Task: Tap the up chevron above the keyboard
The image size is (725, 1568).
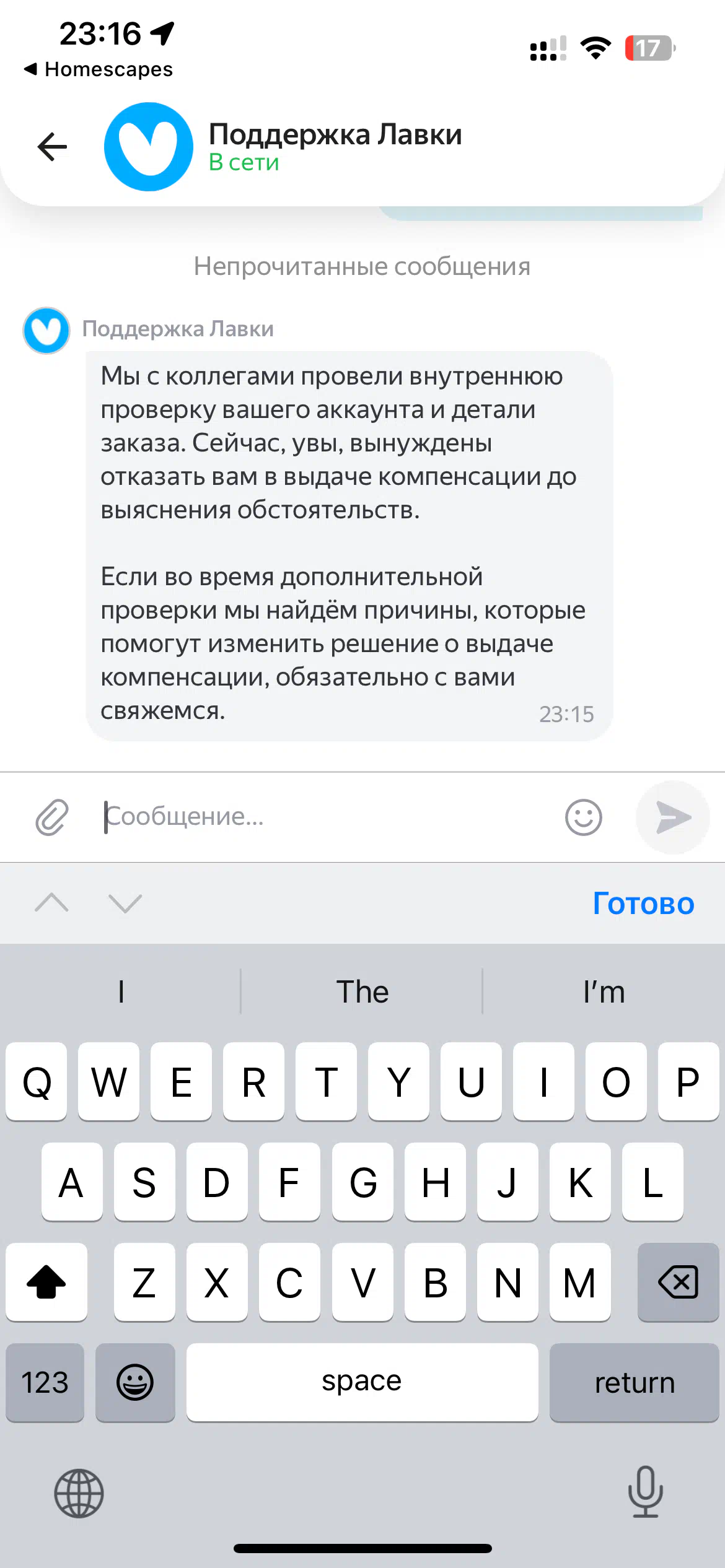Action: click(52, 903)
